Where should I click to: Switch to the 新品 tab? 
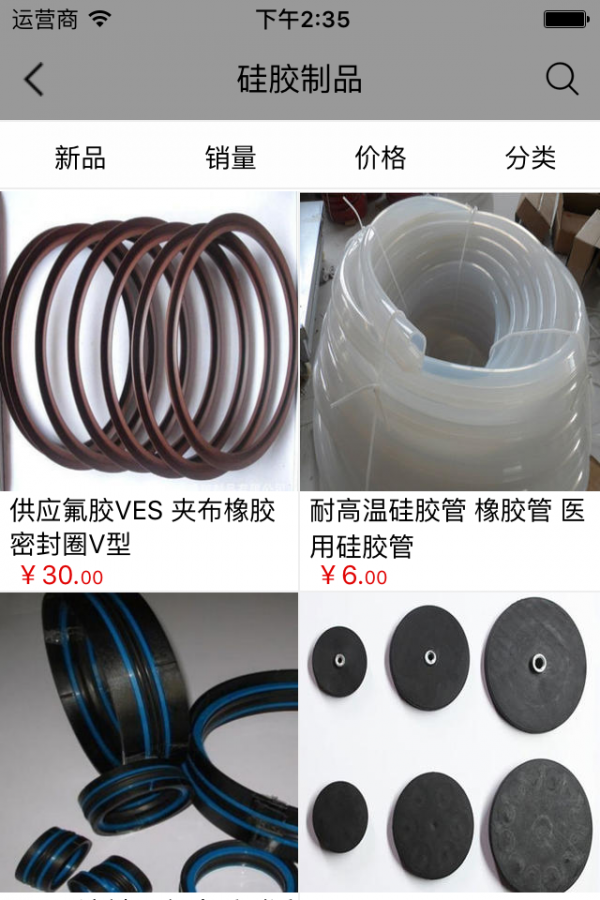tap(80, 158)
